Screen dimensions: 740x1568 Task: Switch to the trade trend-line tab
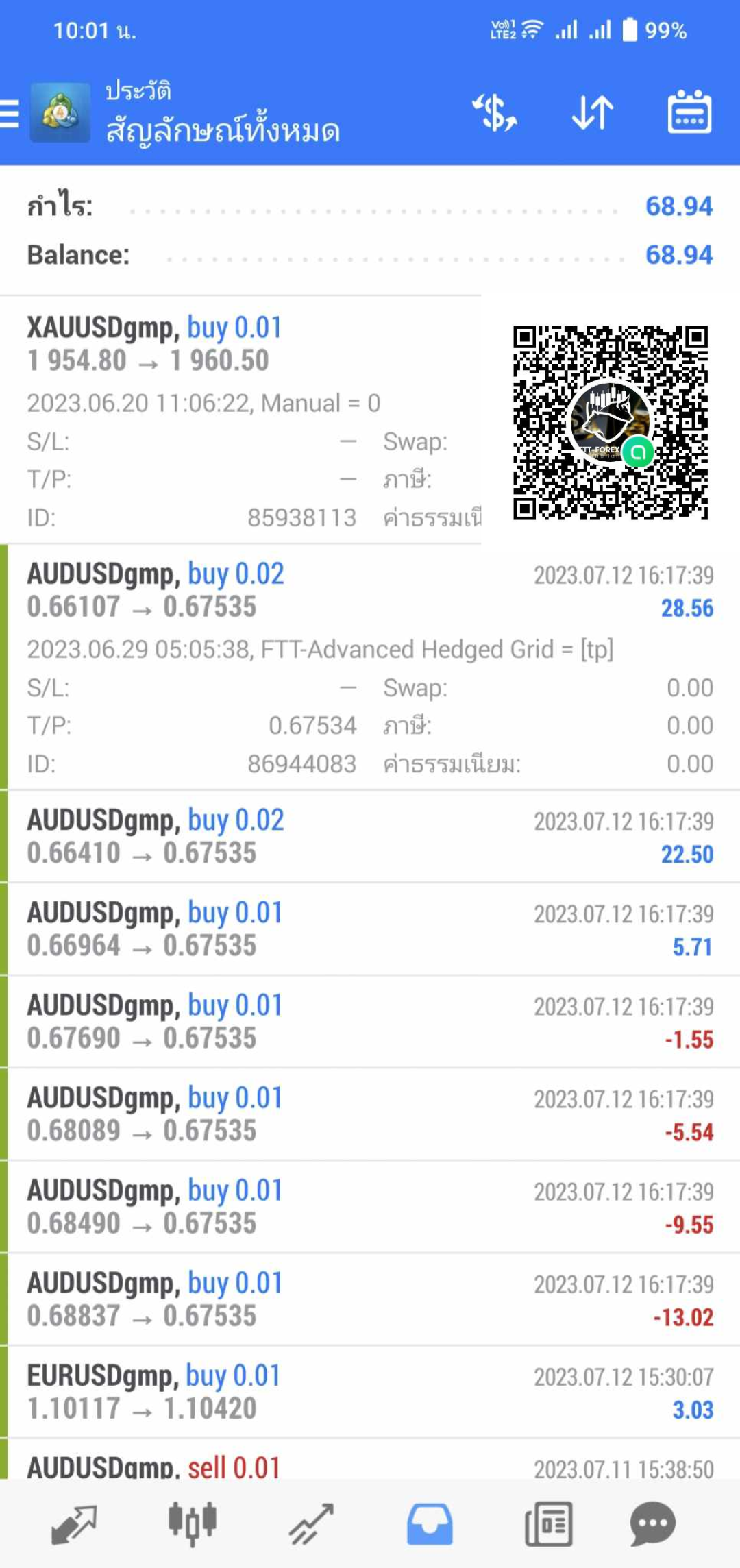(311, 1525)
